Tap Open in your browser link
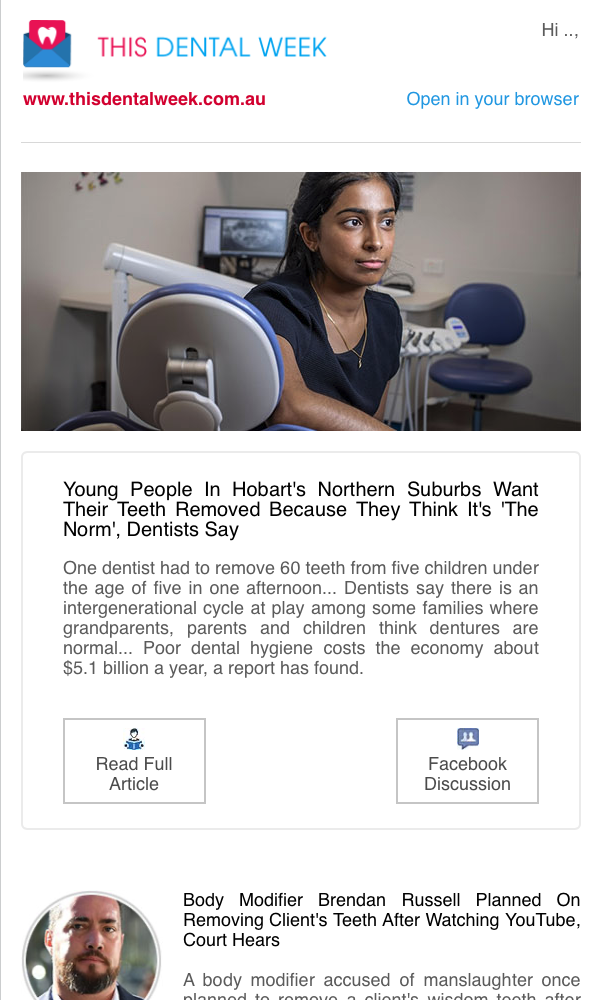The image size is (600, 1000). [492, 99]
